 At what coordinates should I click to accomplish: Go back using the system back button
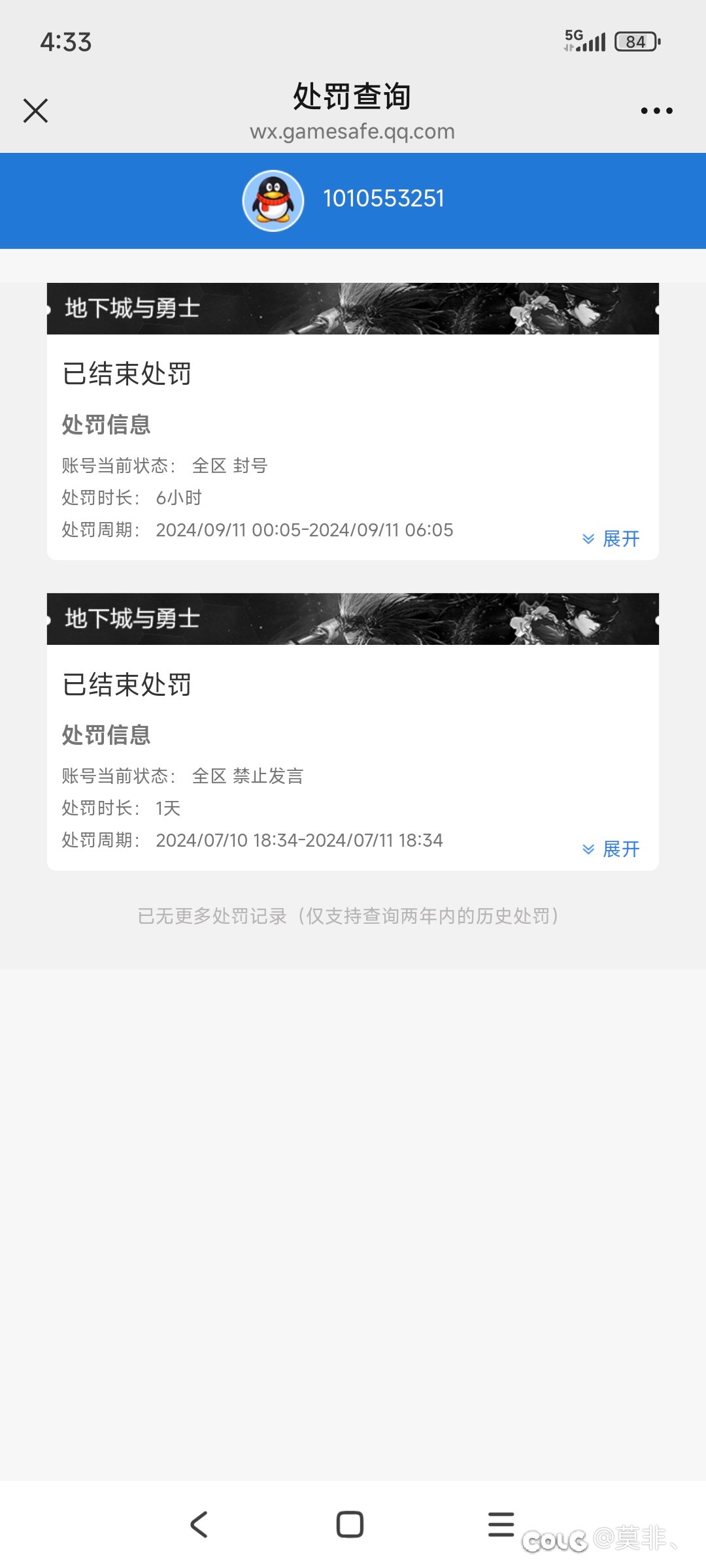coord(199,1524)
